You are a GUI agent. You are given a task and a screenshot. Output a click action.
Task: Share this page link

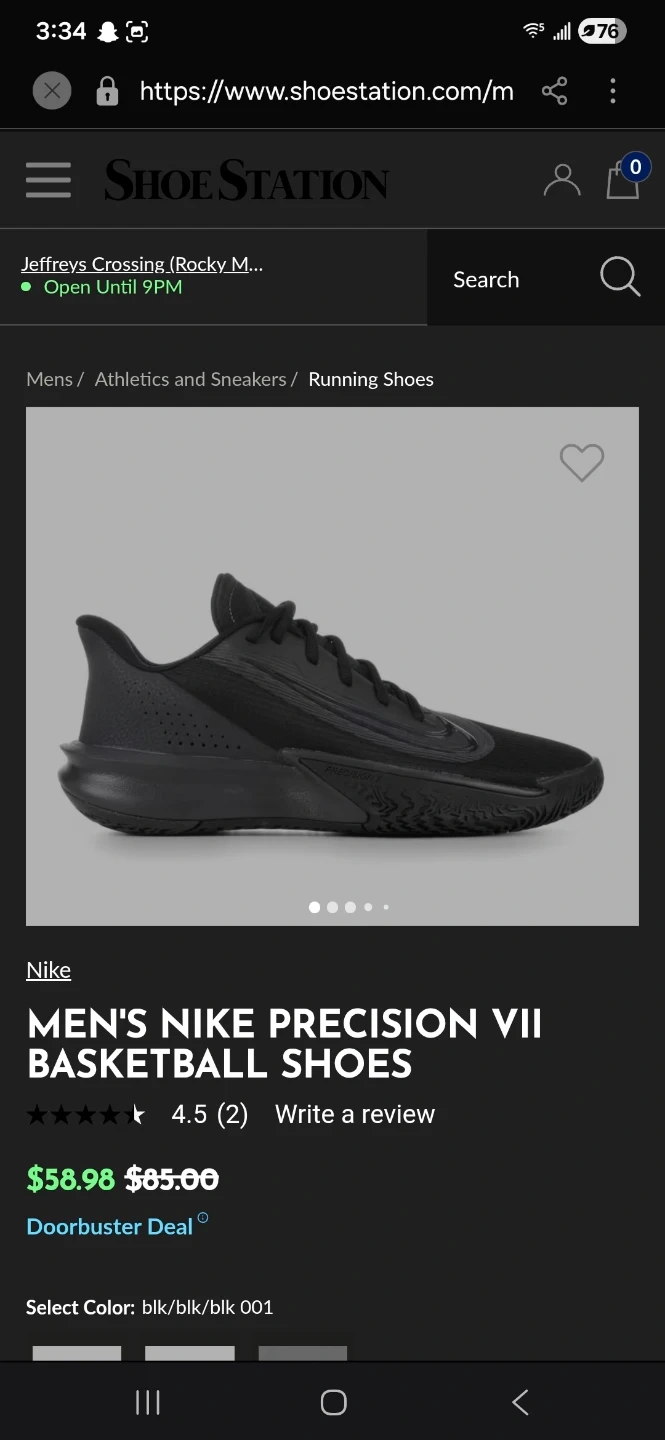(554, 92)
